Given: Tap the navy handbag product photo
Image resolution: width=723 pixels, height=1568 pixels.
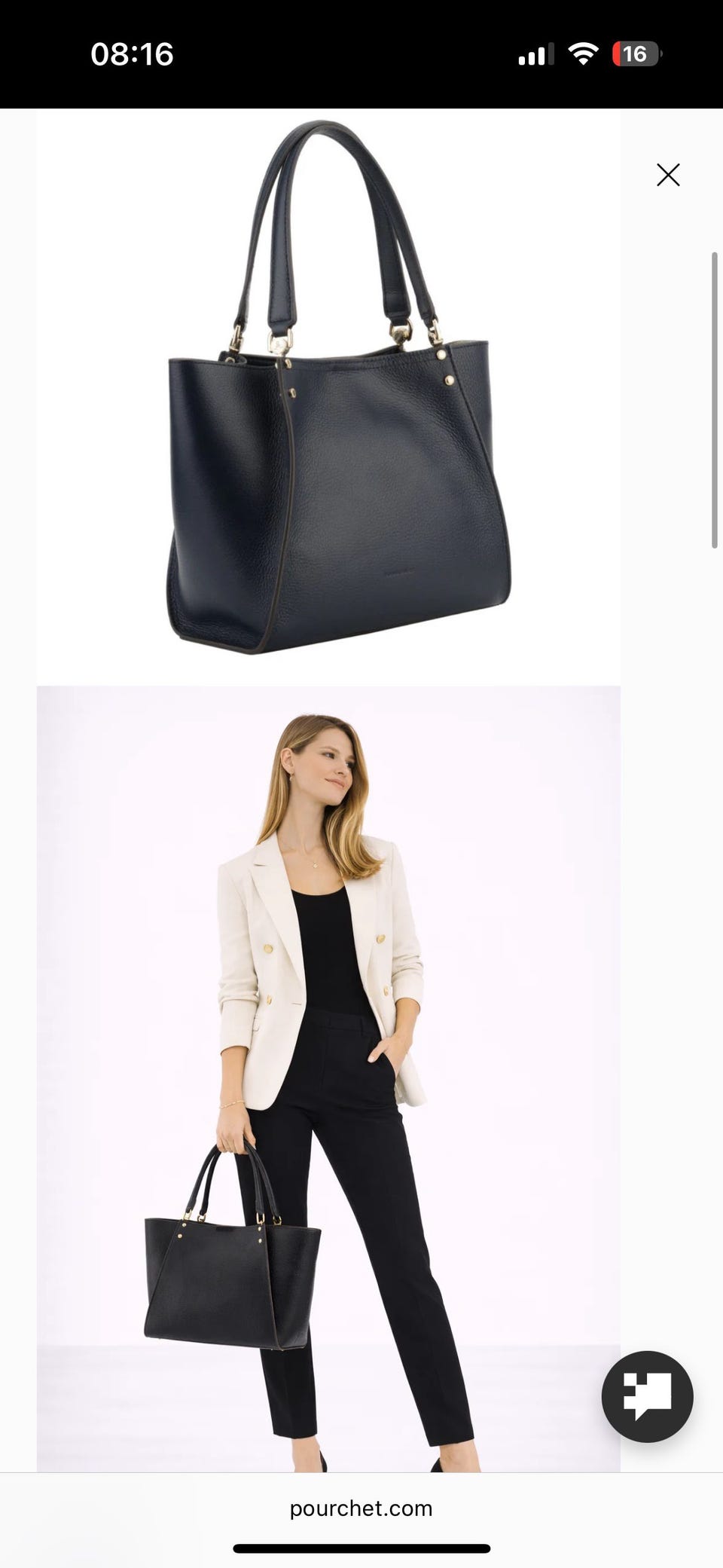Looking at the screenshot, I should 328,396.
